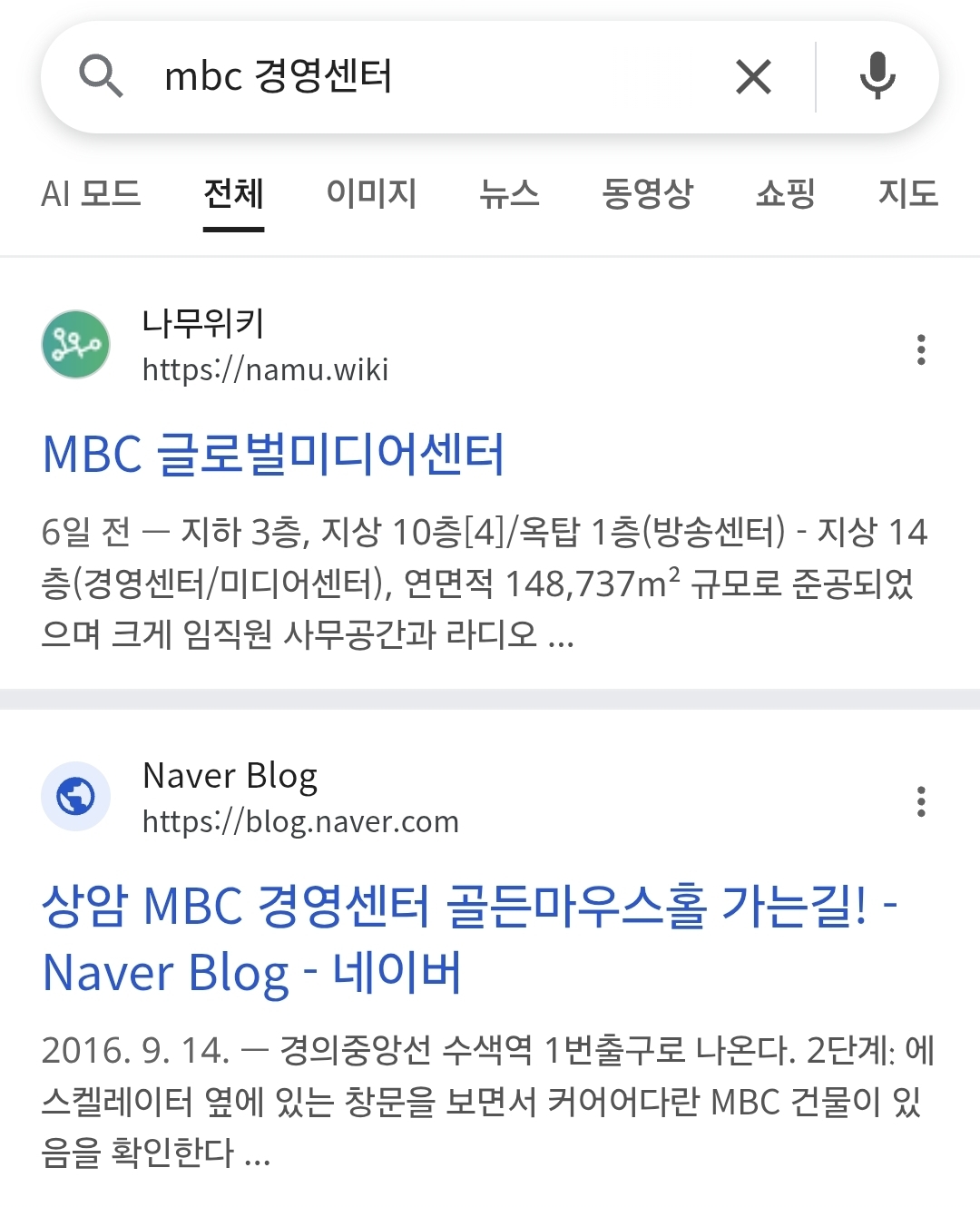Switch to the 동영상 tab
Screen dimensions: 980x1207
pyautogui.click(x=648, y=193)
